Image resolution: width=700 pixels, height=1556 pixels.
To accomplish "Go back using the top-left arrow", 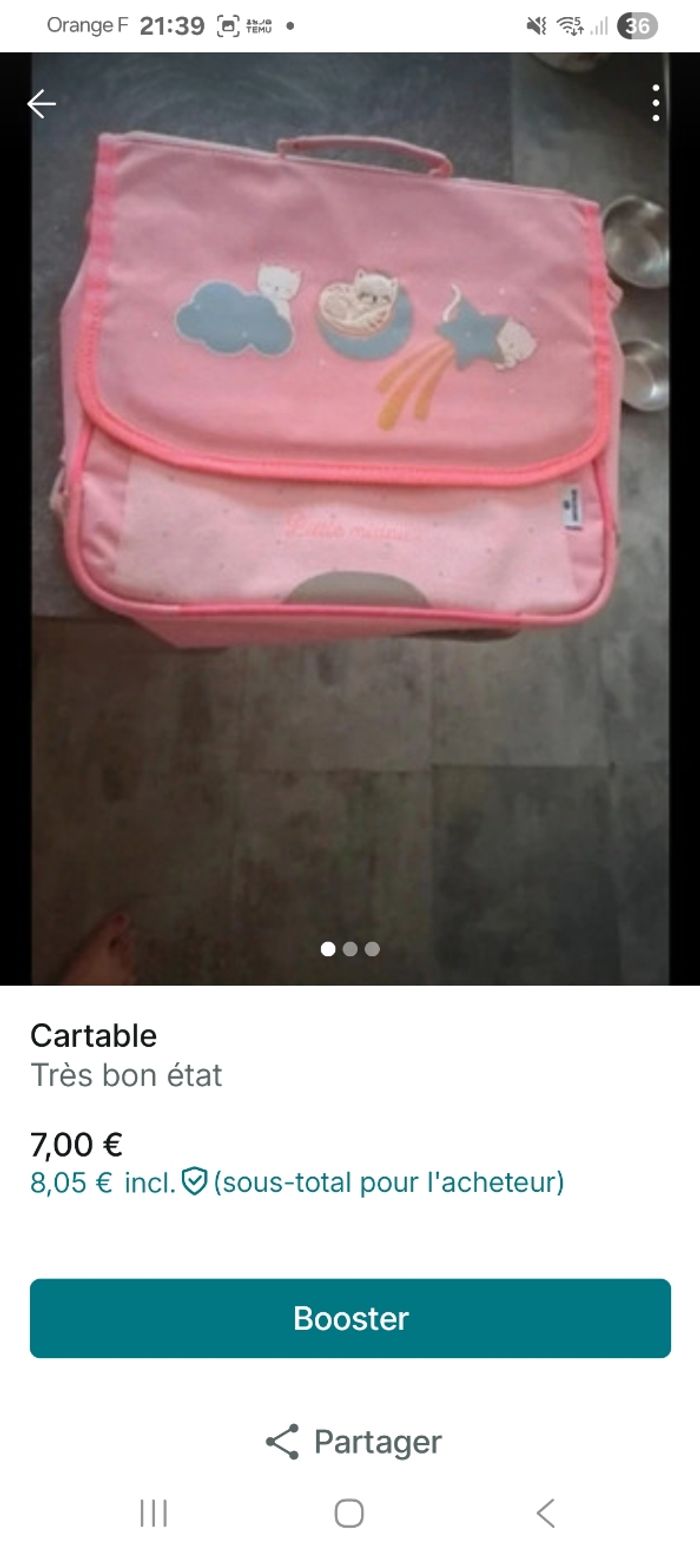I will (x=41, y=103).
